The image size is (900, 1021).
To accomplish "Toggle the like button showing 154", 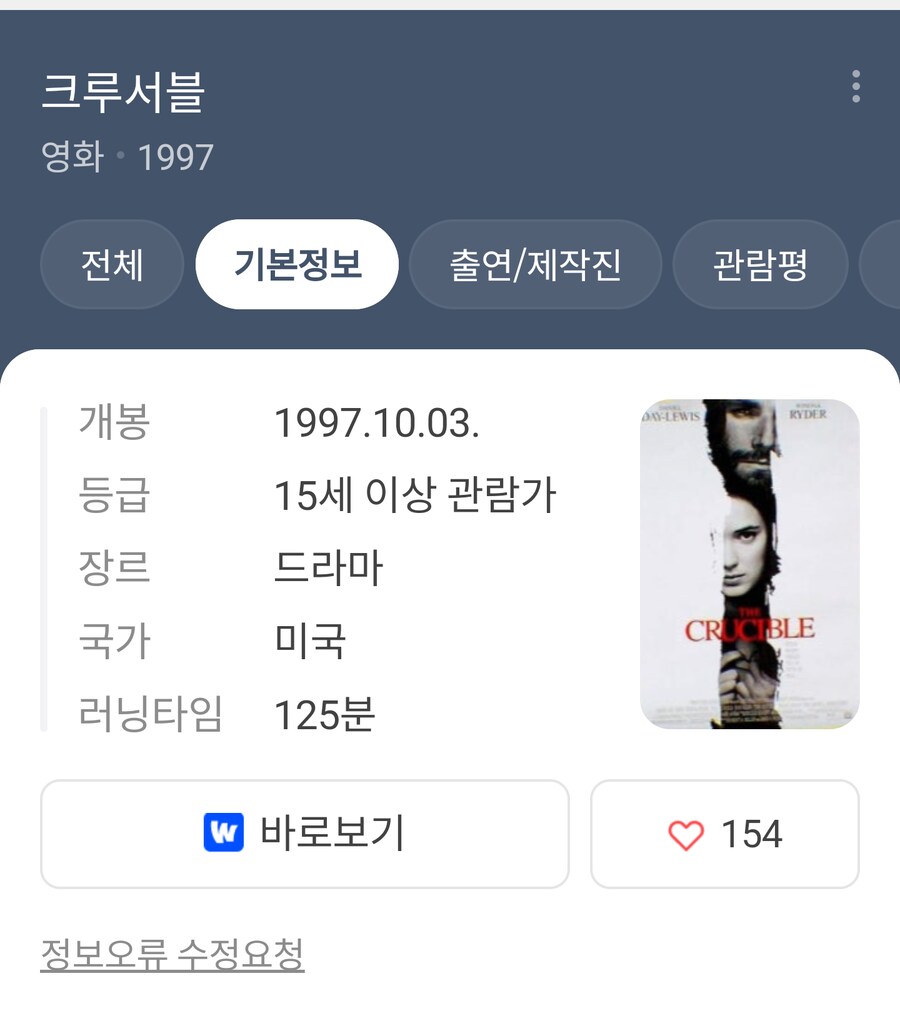I will (x=723, y=833).
